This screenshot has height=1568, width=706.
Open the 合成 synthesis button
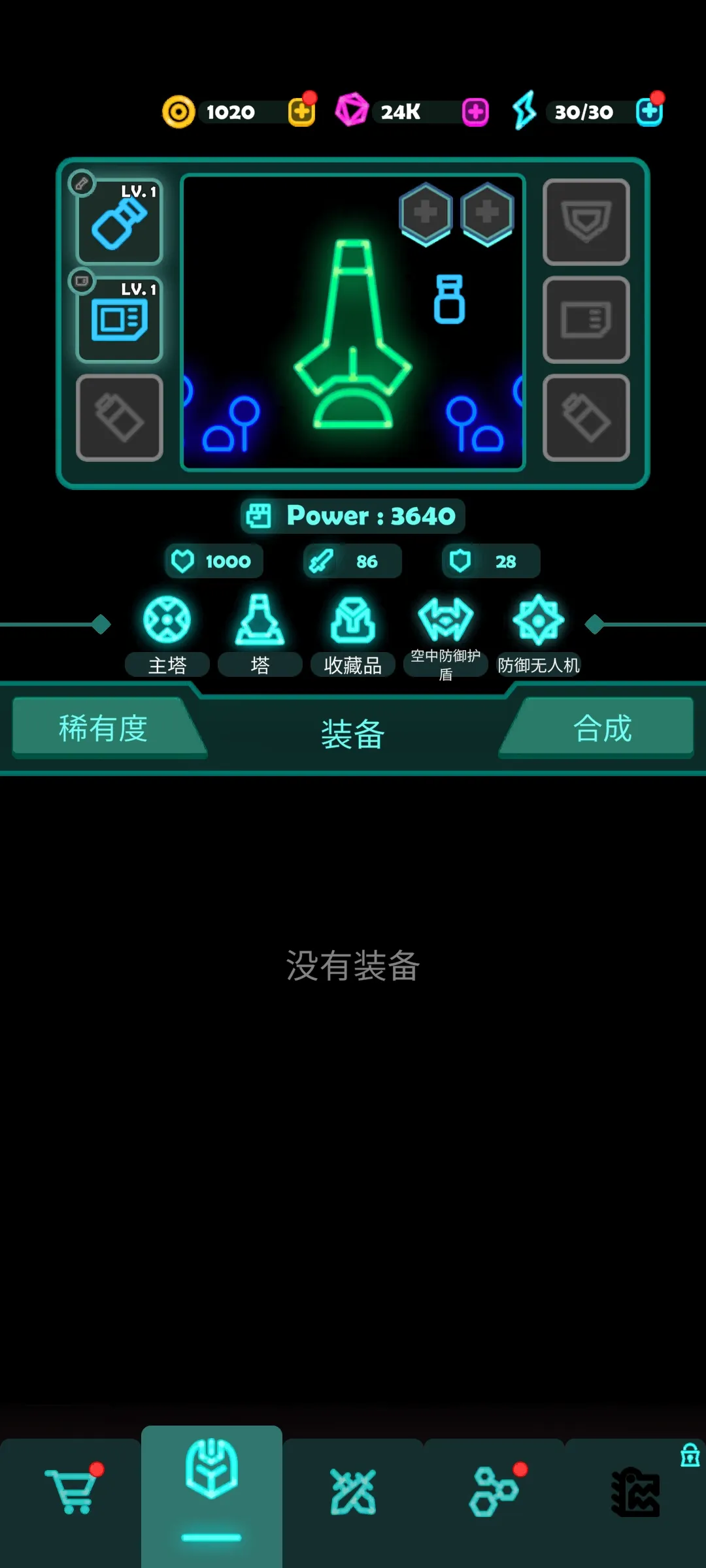point(601,728)
